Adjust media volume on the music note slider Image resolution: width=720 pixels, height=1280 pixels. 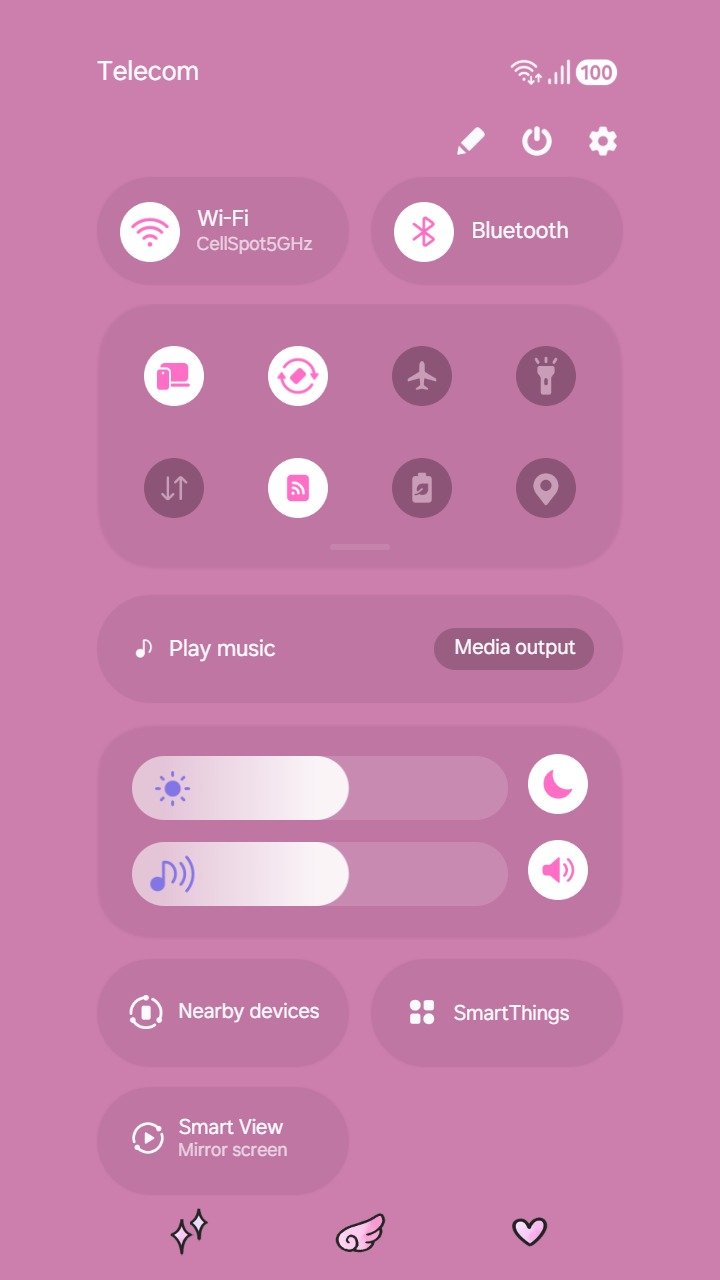tap(320, 874)
